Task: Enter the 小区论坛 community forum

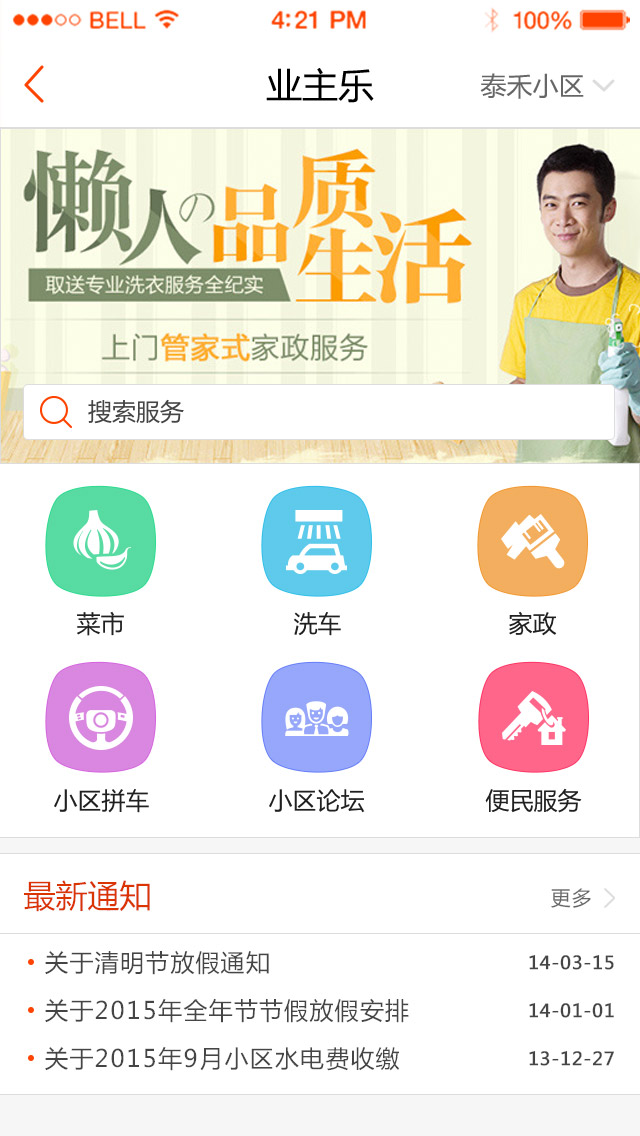Action: point(317,718)
